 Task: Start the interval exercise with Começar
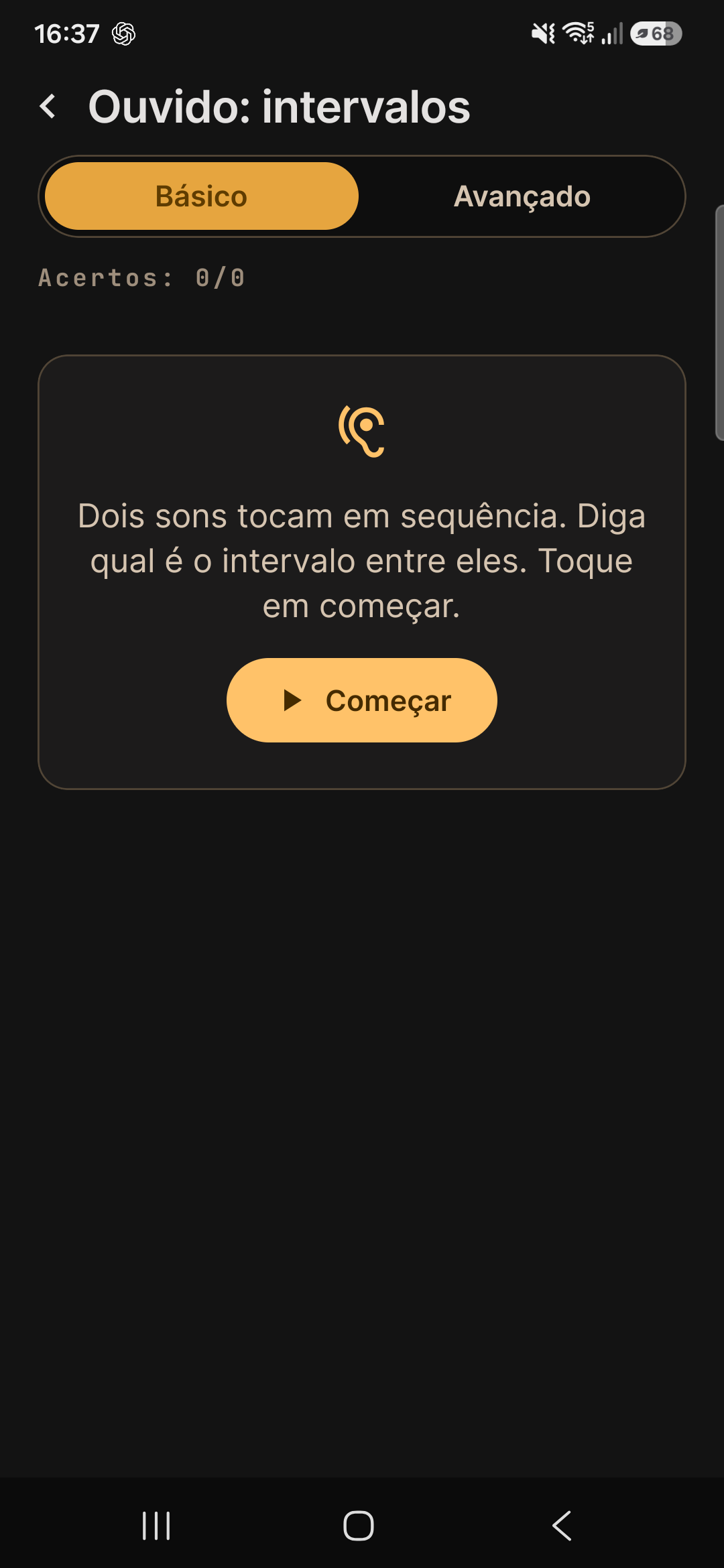coord(362,700)
